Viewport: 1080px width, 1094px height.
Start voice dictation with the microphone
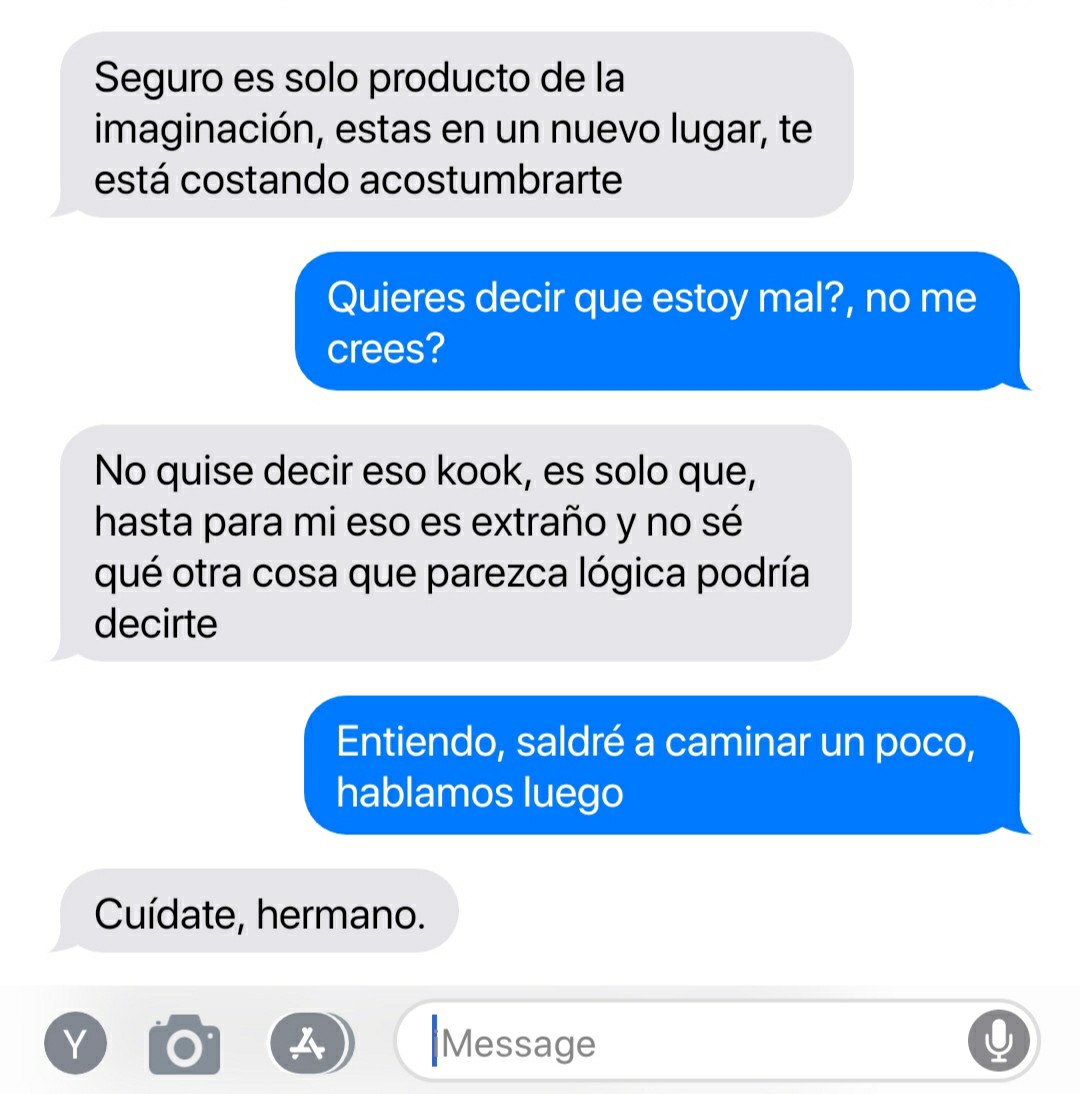pos(997,1044)
